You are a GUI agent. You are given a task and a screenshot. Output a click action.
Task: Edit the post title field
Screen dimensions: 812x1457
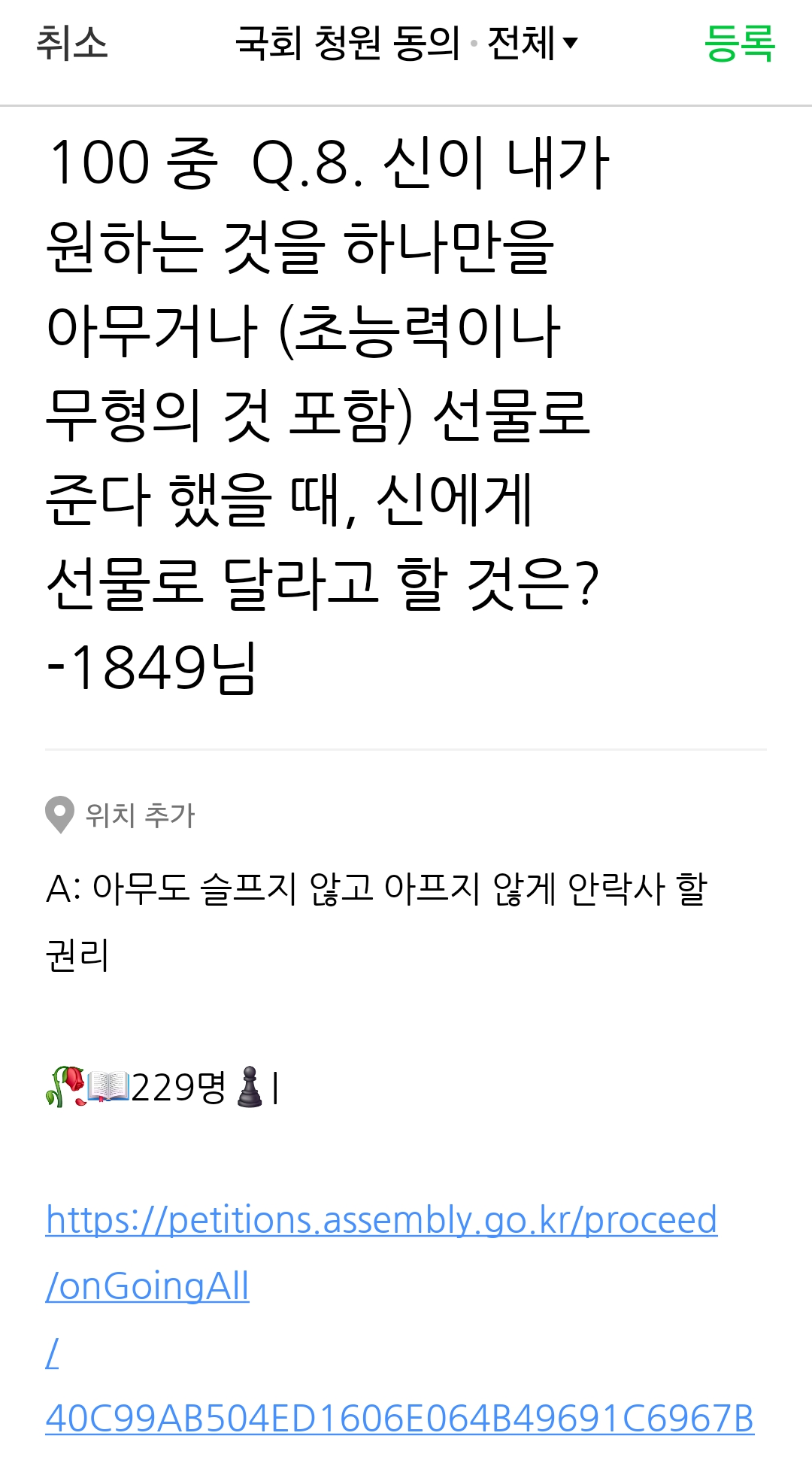[327, 414]
